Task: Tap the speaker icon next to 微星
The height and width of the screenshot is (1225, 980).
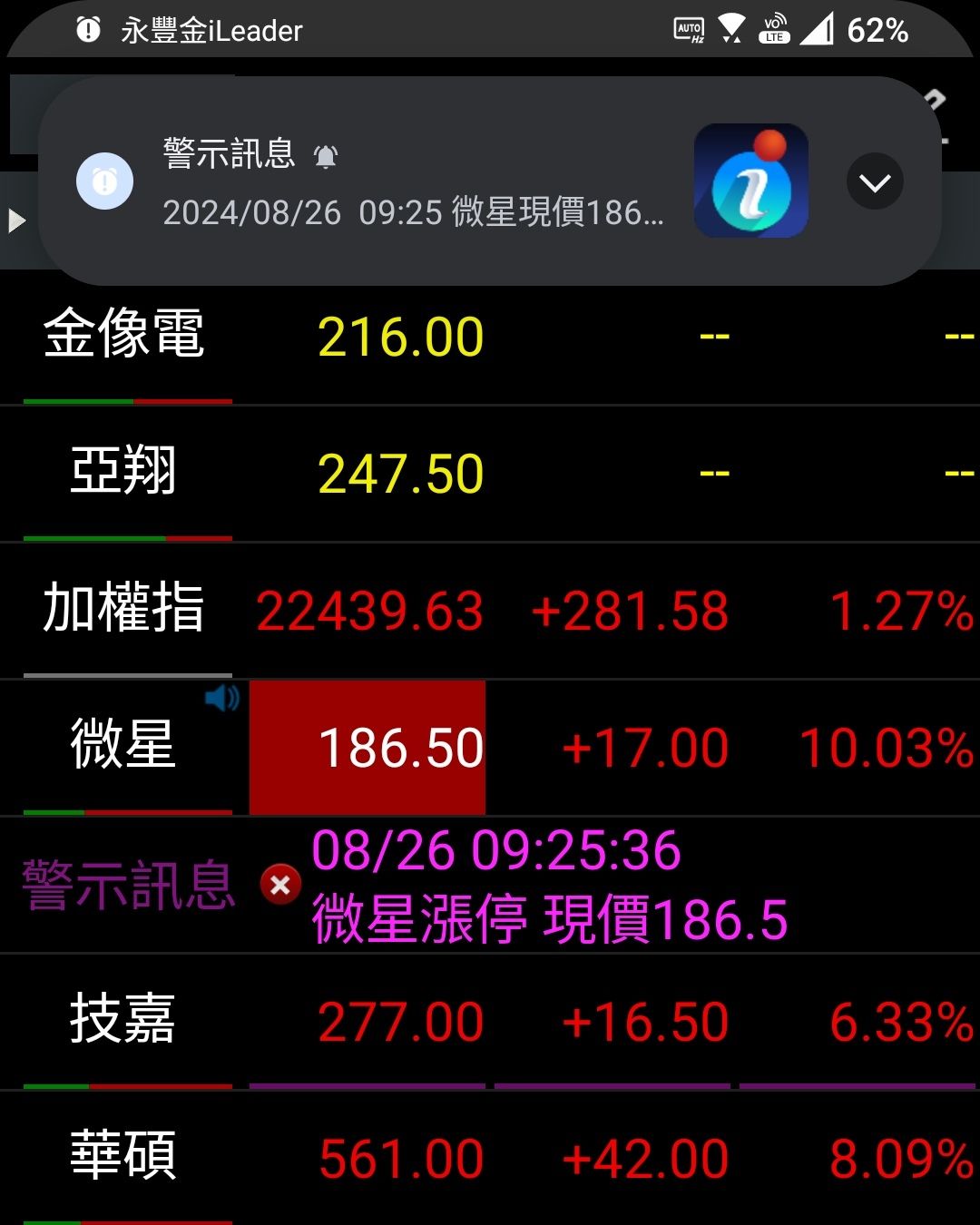Action: tap(221, 698)
